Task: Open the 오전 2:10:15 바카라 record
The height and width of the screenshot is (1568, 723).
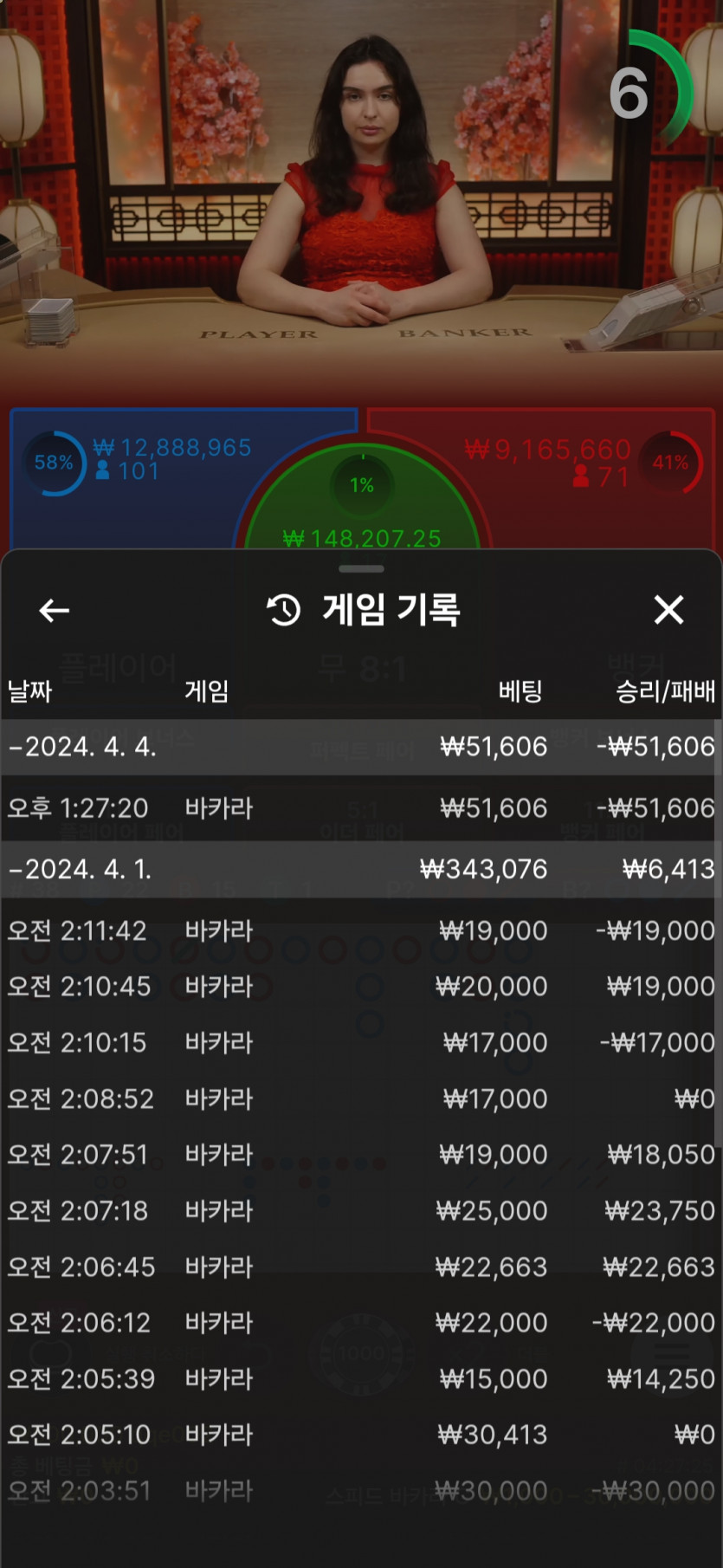Action: (x=361, y=1042)
